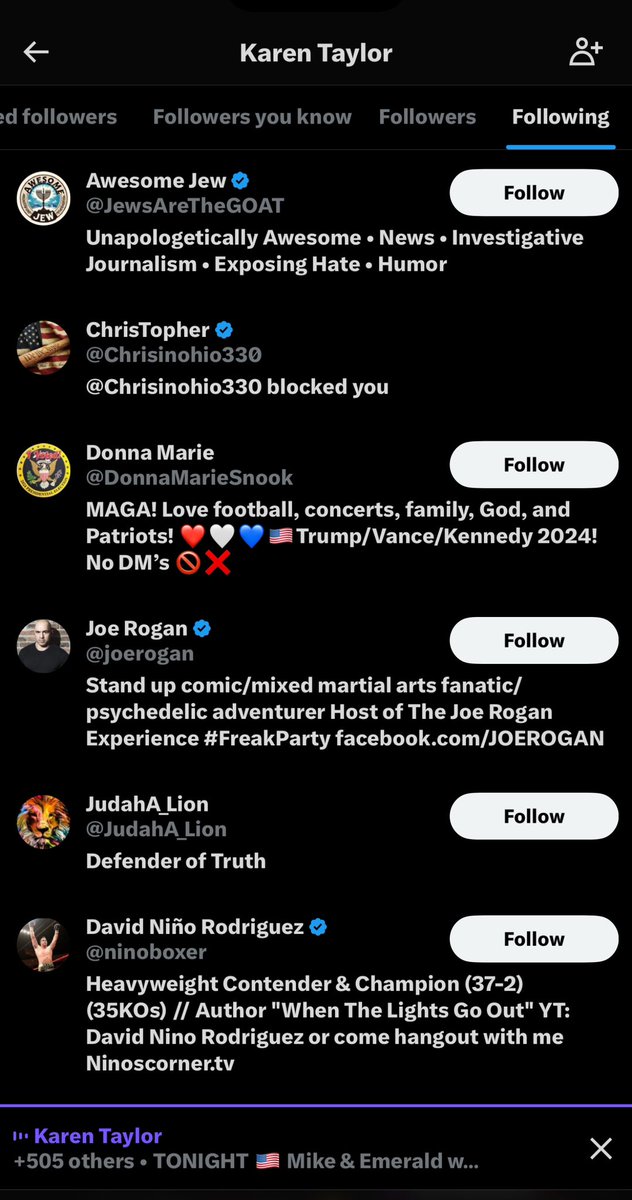Follow David Niño Rodriguez
Screen dimensions: 632x1200
[533, 939]
